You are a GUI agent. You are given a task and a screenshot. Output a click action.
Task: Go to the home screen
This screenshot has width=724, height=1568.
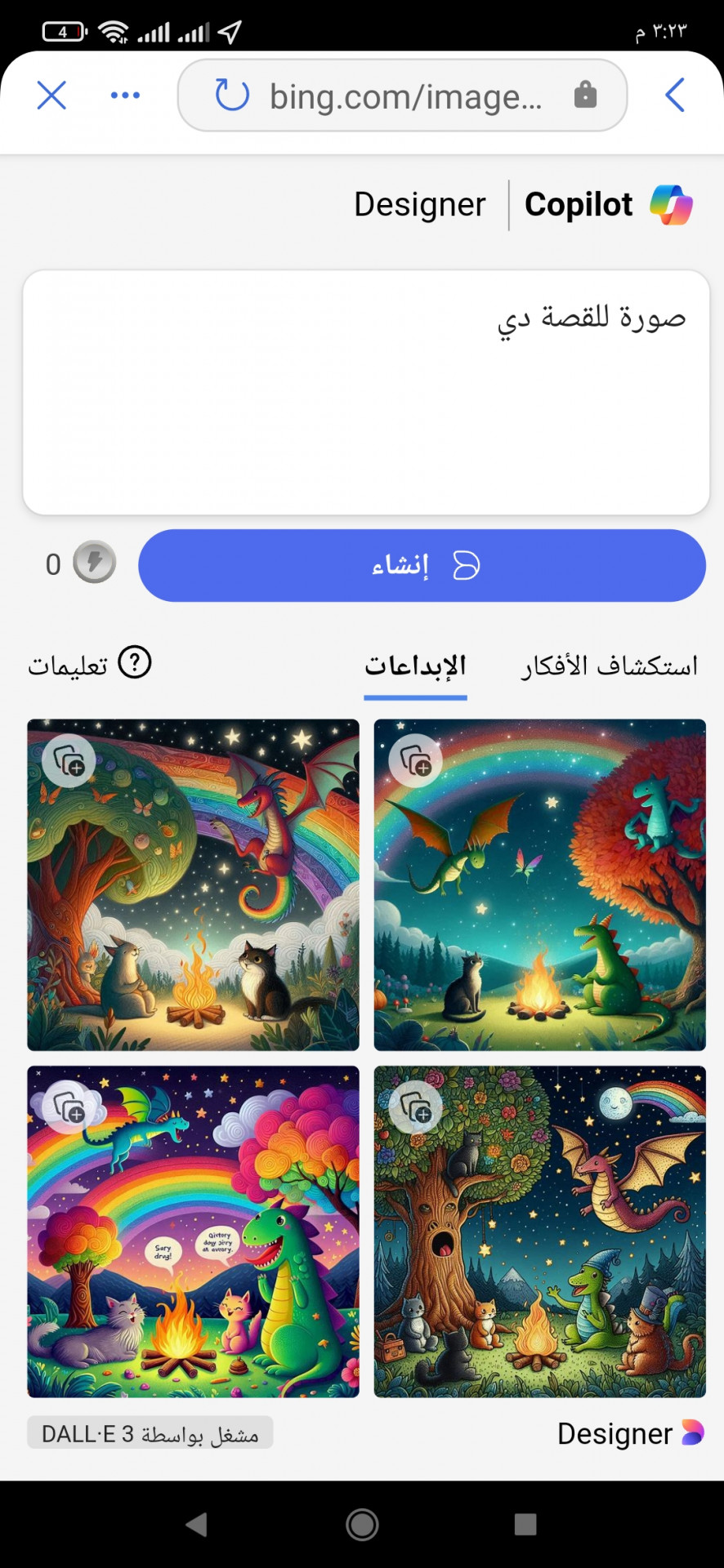(362, 1524)
